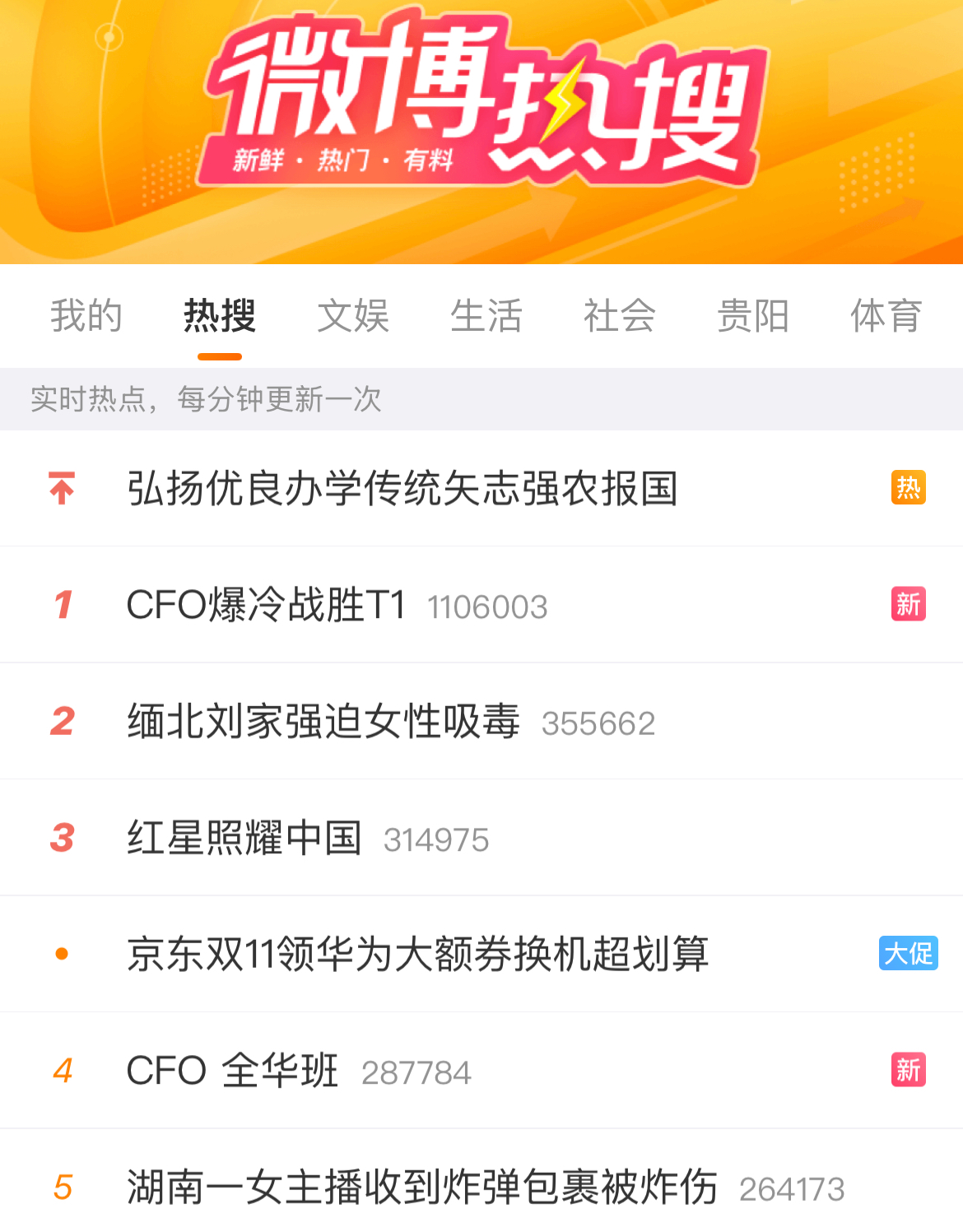This screenshot has height=1232, width=963.
Task: View the 红星照耀中国 topic
Action: coord(244,838)
